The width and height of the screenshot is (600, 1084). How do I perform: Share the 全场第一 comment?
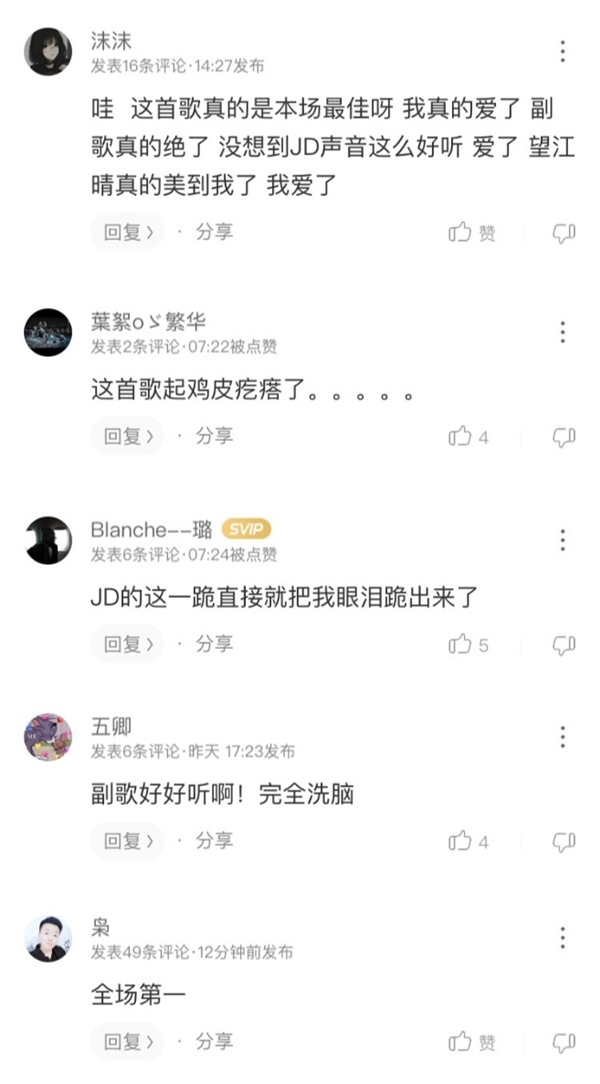pos(213,1041)
